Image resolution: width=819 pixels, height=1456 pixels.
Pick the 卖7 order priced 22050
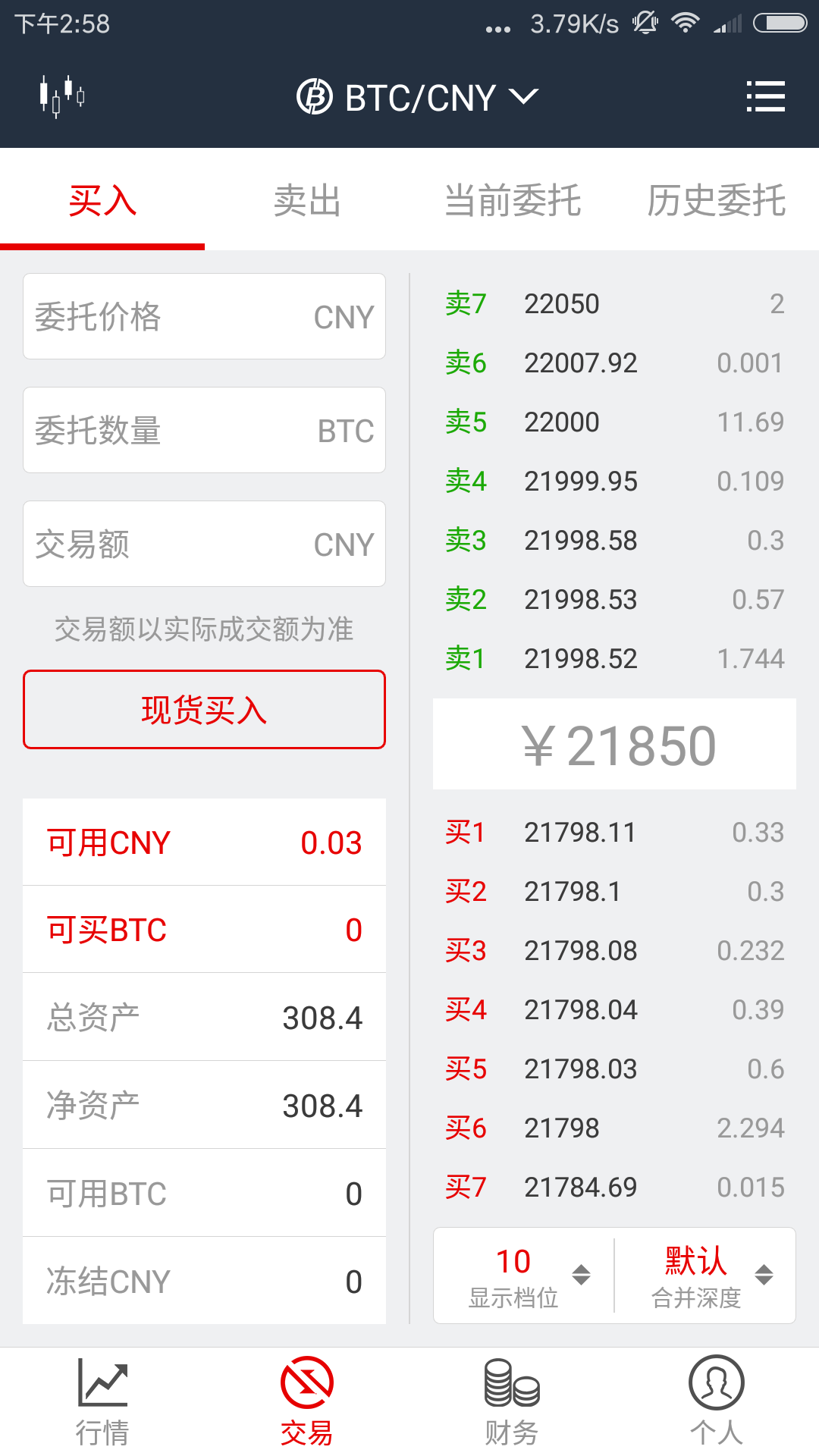(614, 304)
